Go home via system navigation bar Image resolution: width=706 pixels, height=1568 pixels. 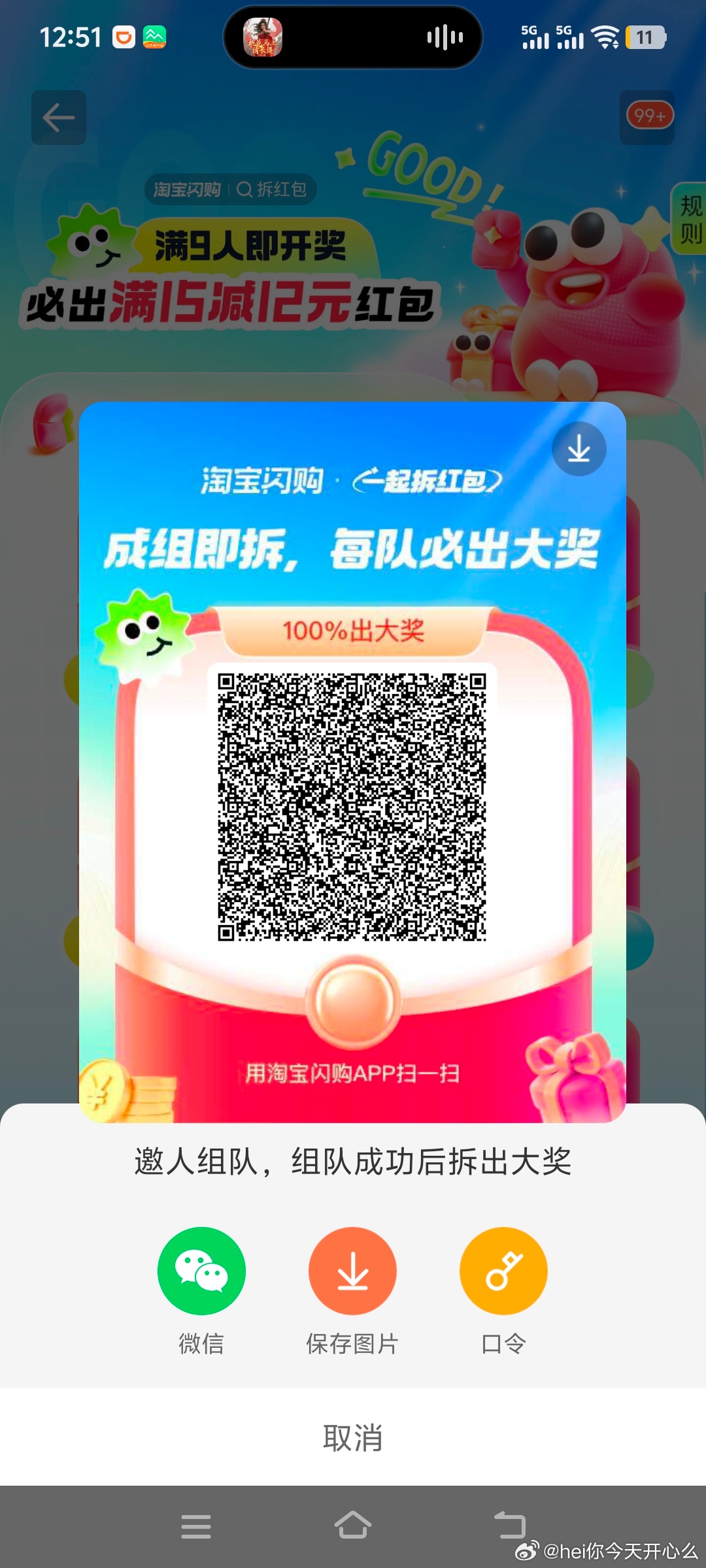click(353, 1526)
